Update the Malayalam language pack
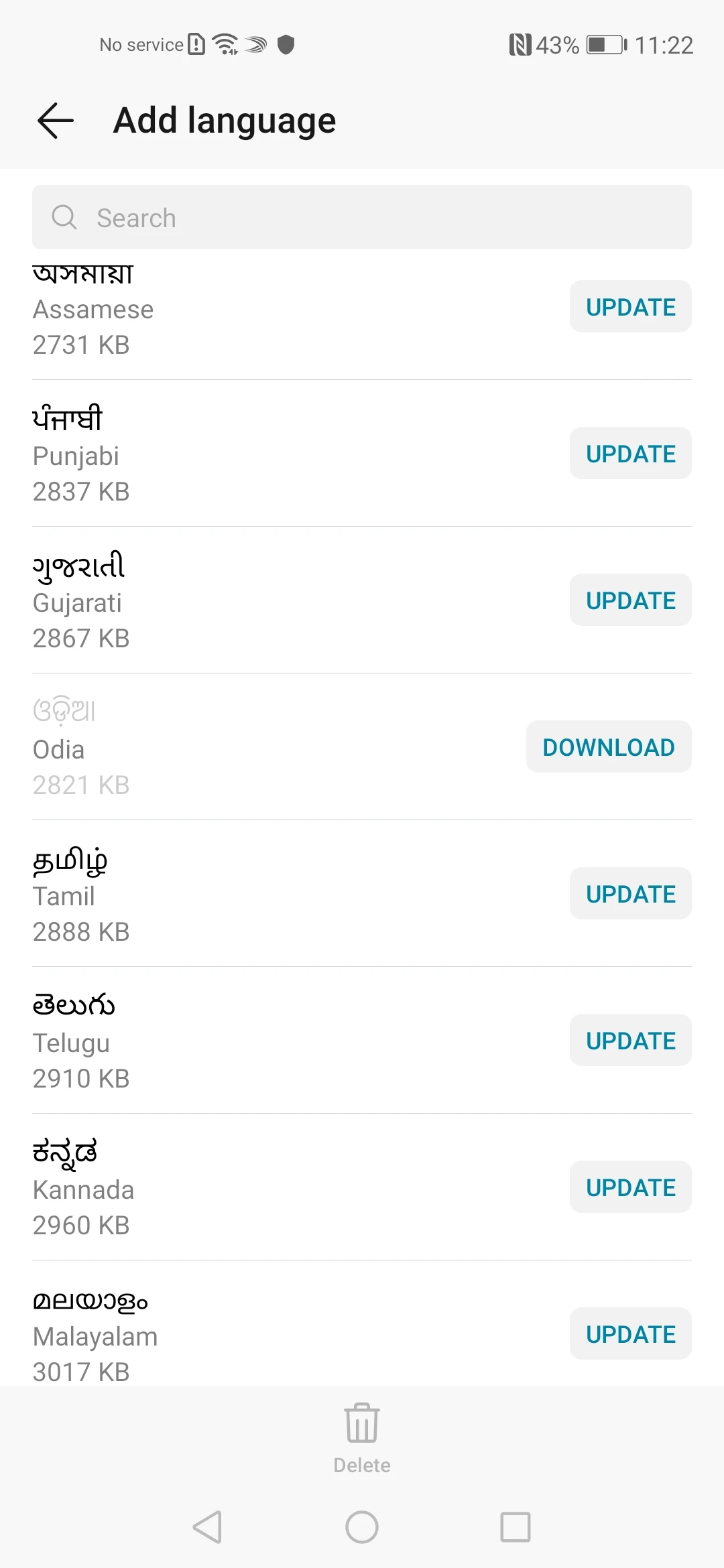This screenshot has height=1568, width=724. pyautogui.click(x=631, y=1334)
